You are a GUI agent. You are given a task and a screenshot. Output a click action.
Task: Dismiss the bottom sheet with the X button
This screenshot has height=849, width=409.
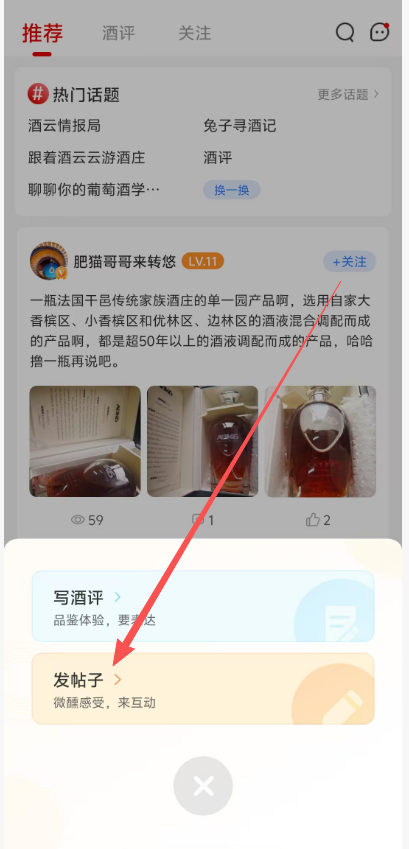[x=203, y=786]
